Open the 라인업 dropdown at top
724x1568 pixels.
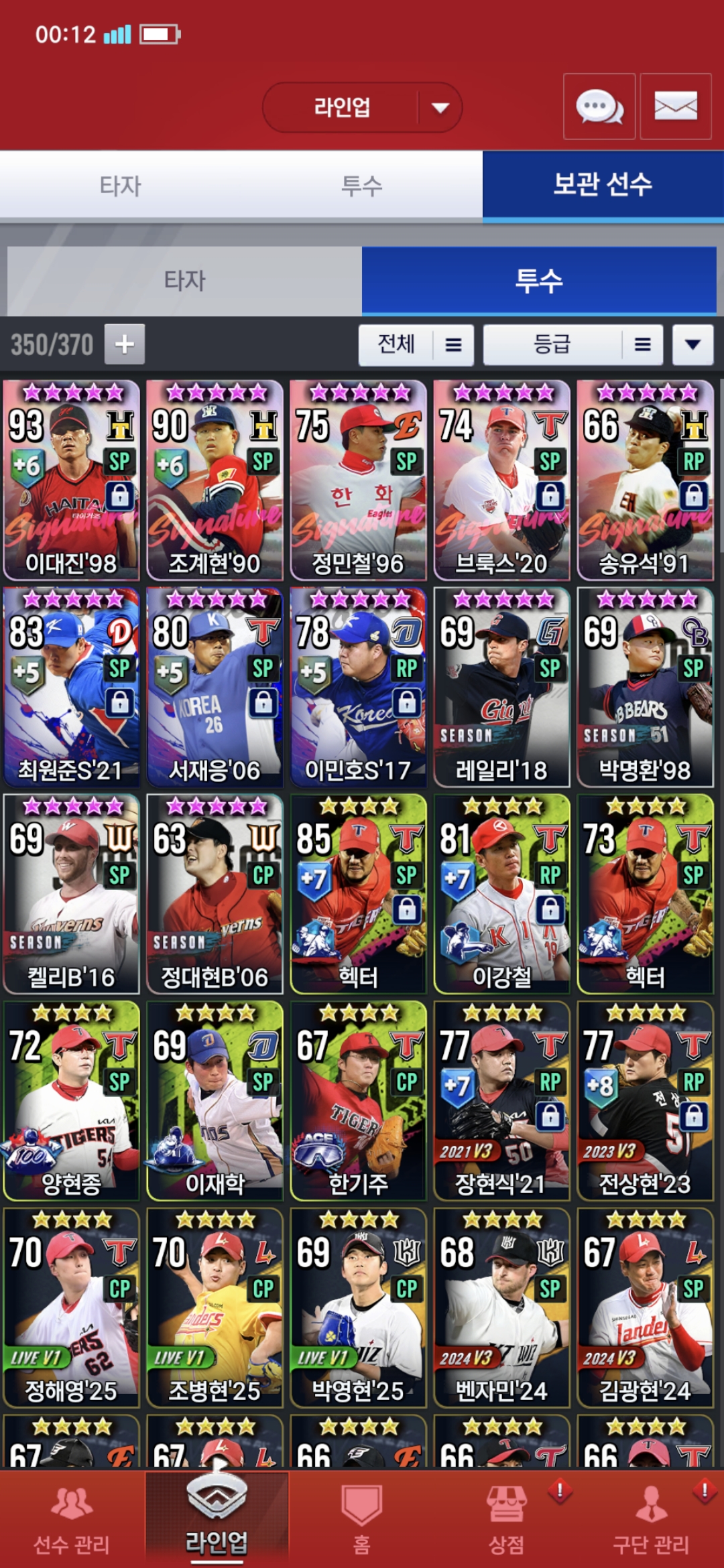click(362, 107)
